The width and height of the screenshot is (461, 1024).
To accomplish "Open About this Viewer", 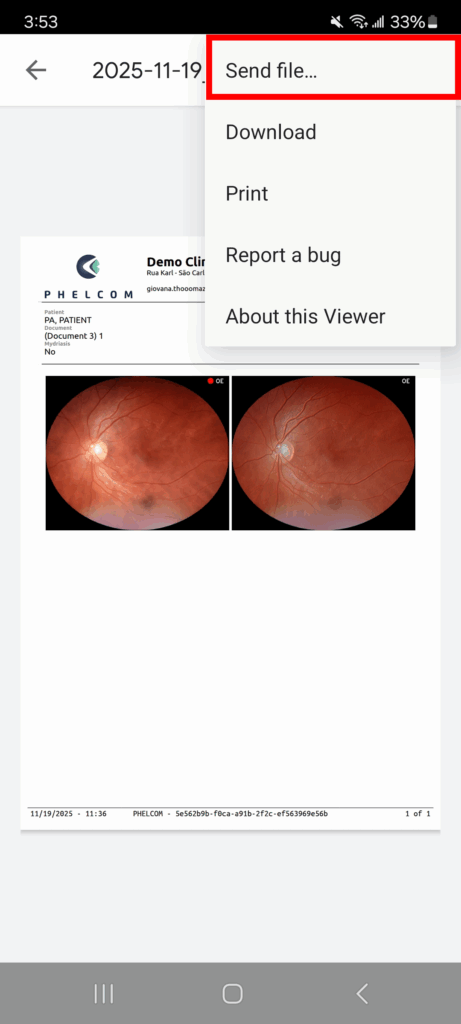I will (330, 317).
